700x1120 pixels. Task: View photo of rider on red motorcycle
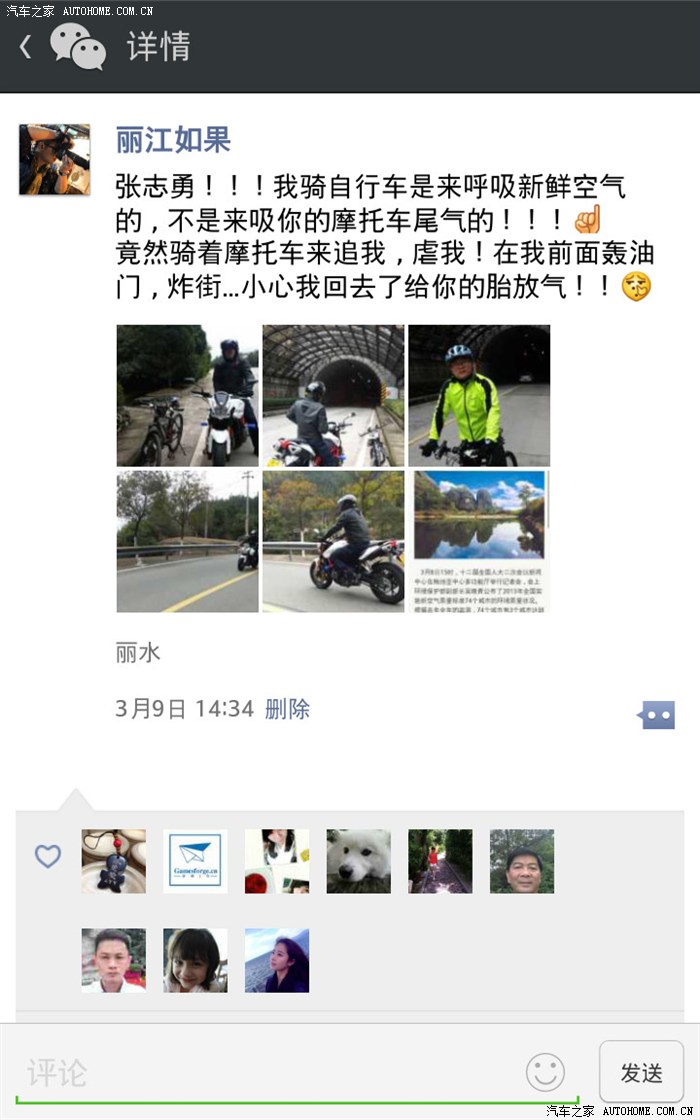pyautogui.click(x=333, y=542)
